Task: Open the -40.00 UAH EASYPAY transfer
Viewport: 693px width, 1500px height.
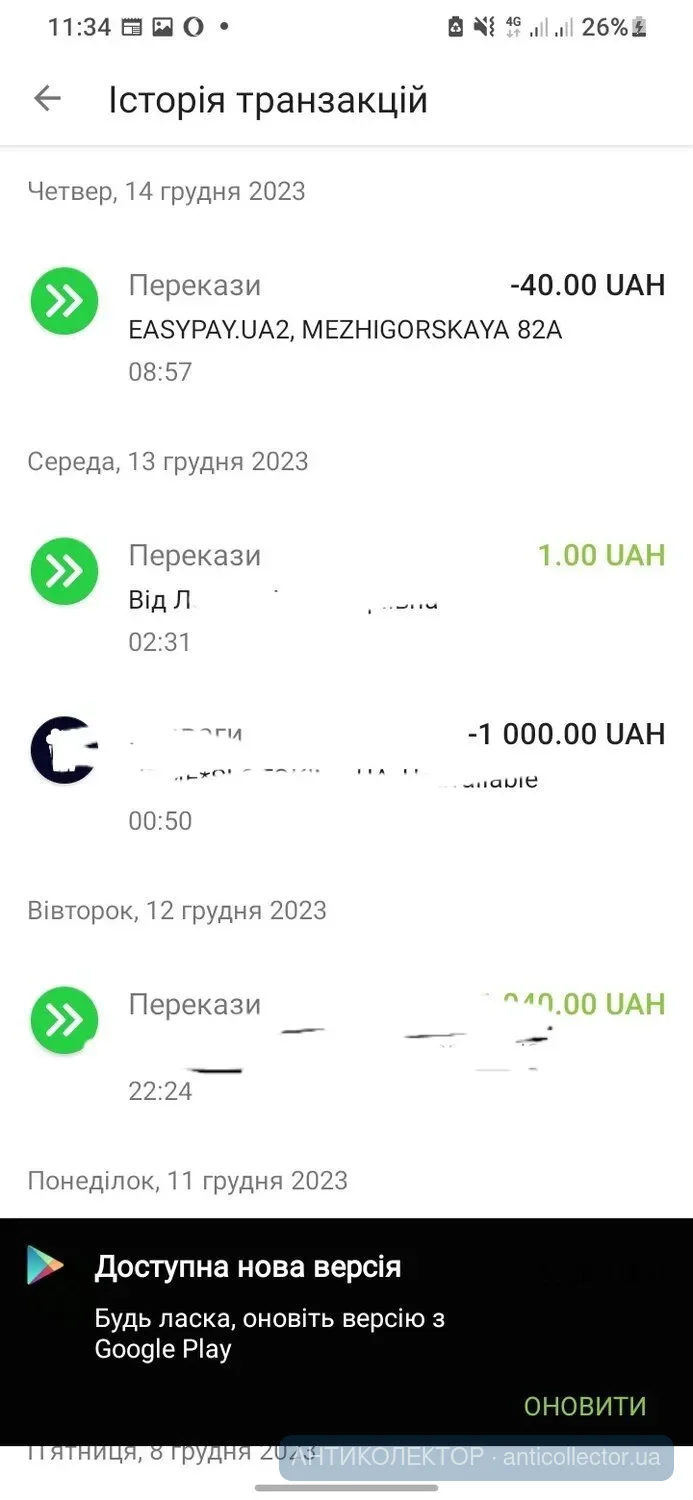Action: (x=346, y=327)
